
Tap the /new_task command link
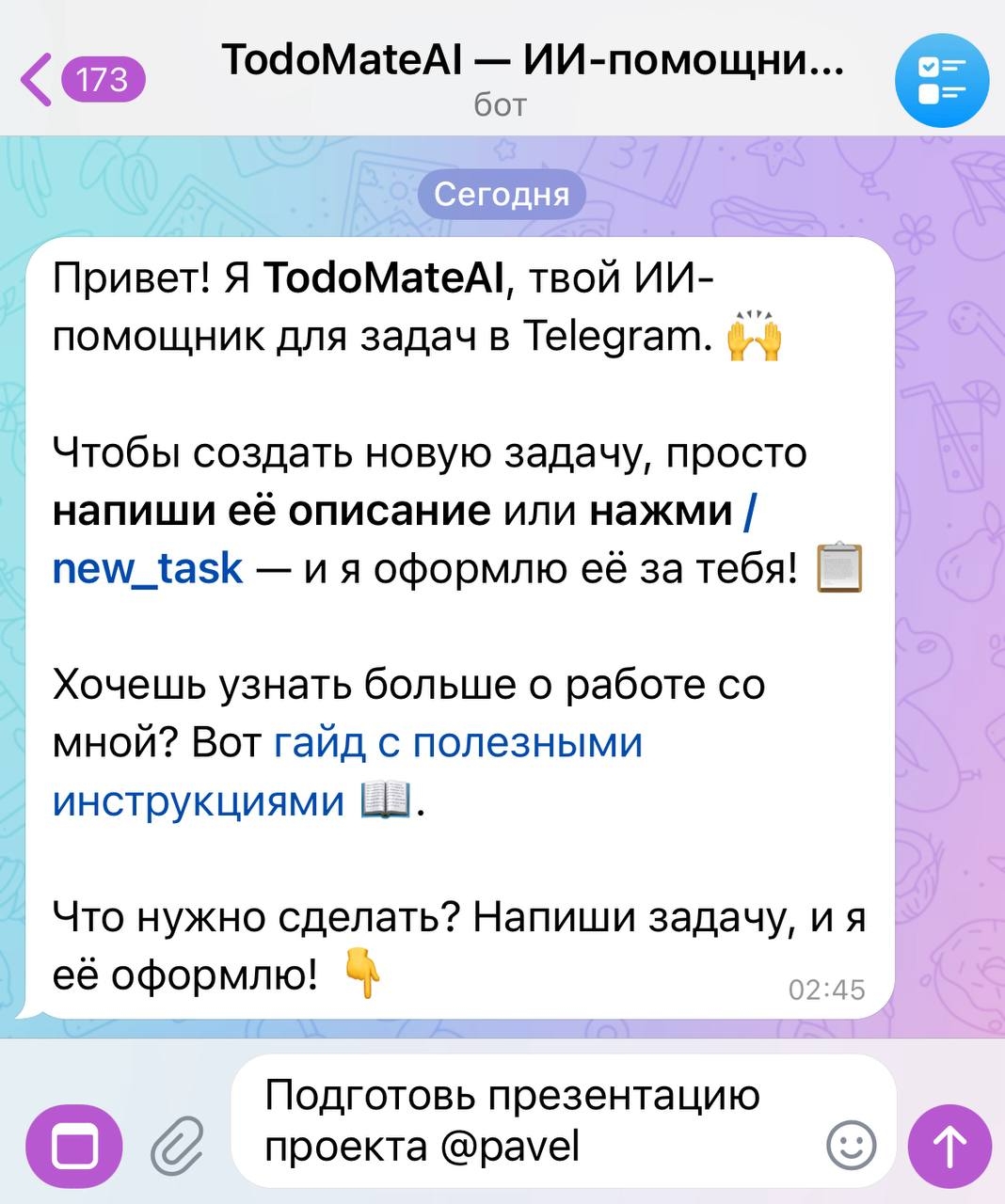tap(148, 568)
